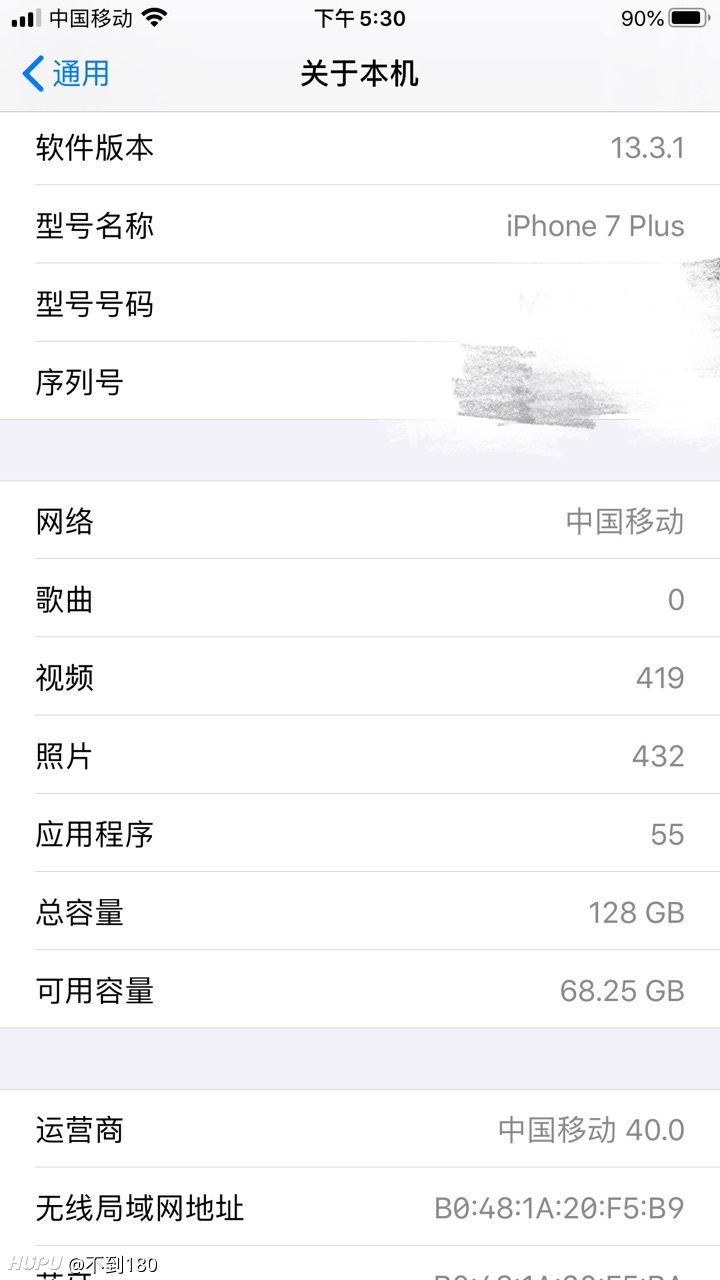This screenshot has width=720, height=1280.
Task: Go back to the 通用 settings page
Action: click(x=66, y=73)
